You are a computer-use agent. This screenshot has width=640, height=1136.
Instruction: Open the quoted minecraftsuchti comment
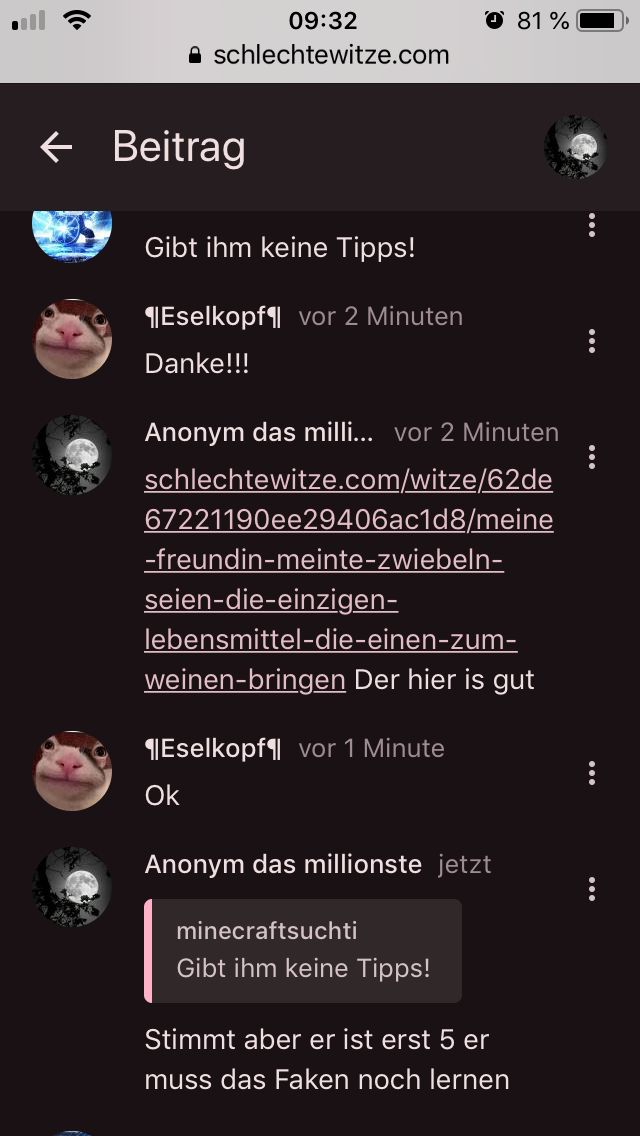[303, 950]
